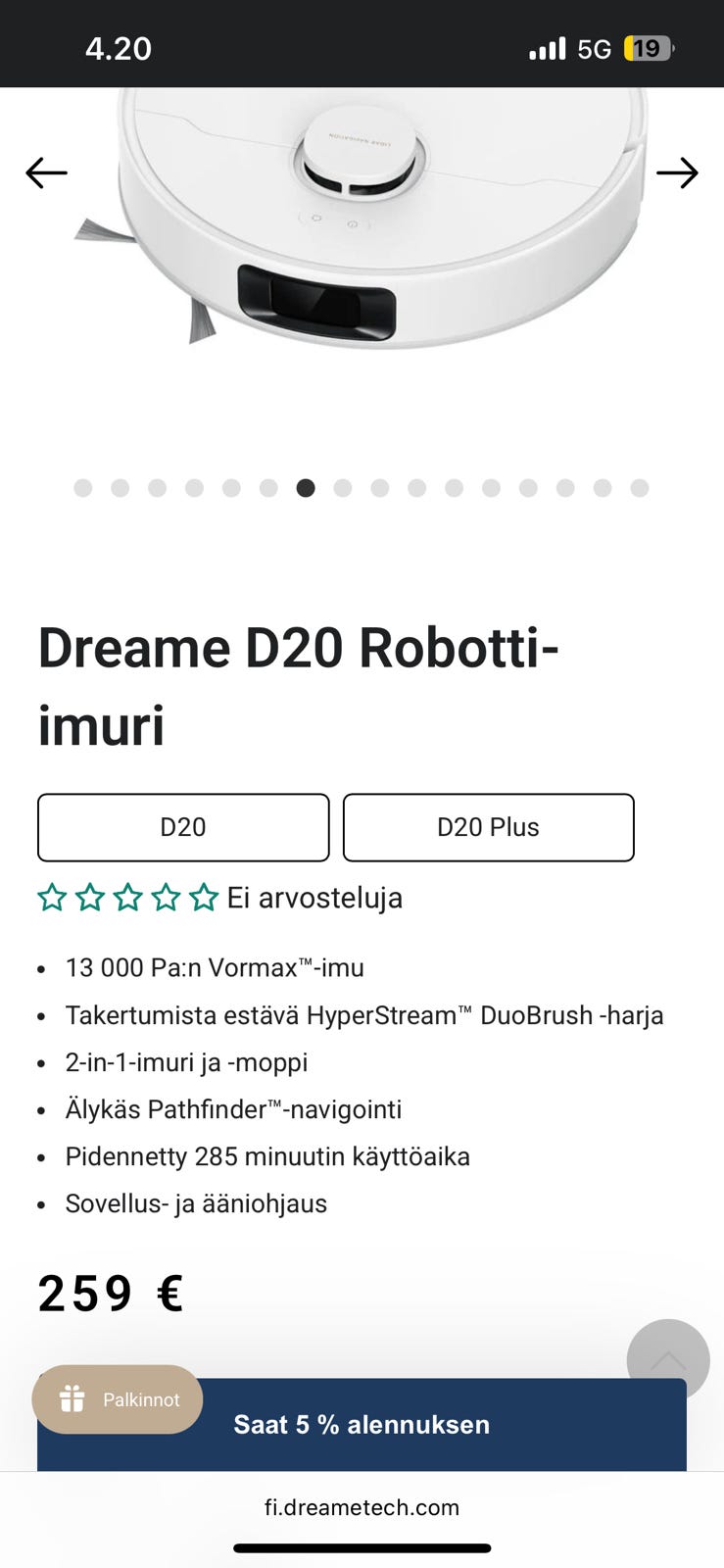Viewport: 724px width, 1568px height.
Task: Select the D20 variant
Action: tap(183, 827)
